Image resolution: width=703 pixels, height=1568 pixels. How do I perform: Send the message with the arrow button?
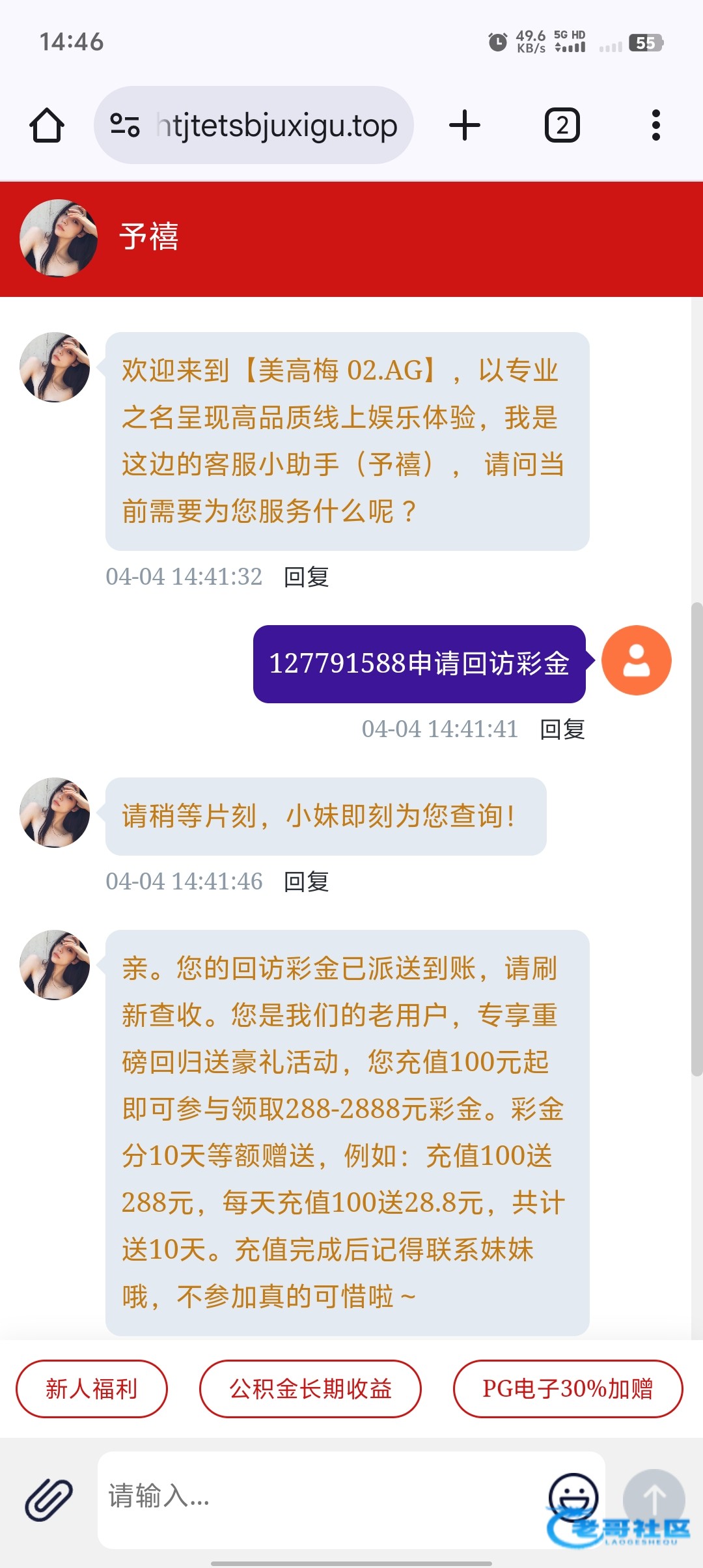pyautogui.click(x=654, y=1498)
